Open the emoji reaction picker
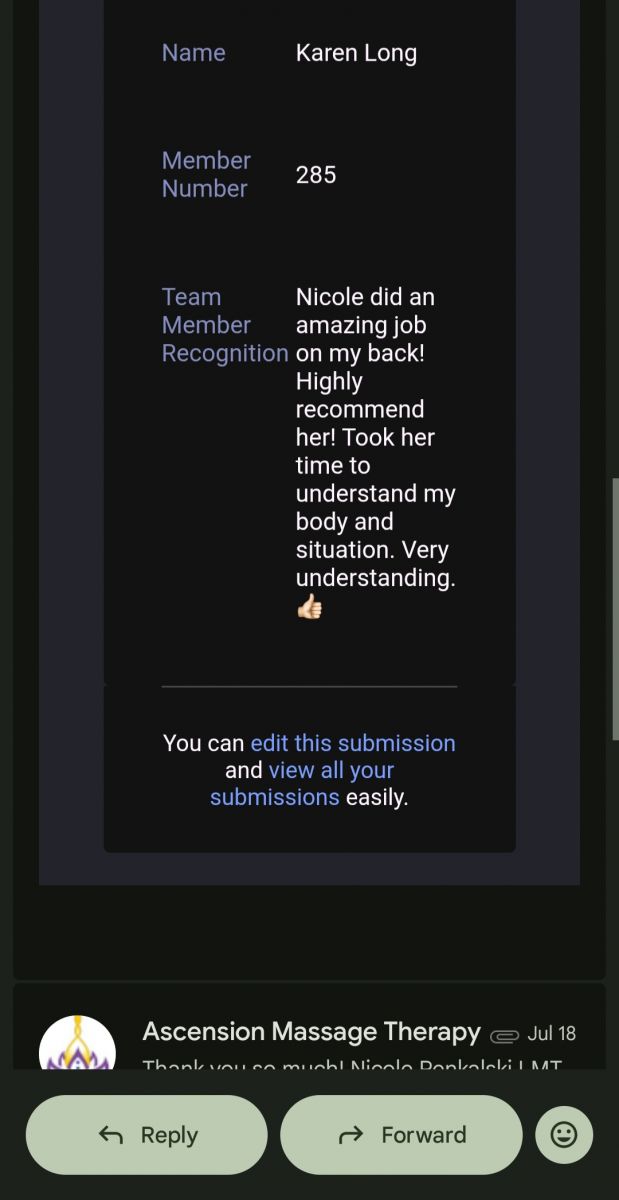The image size is (619, 1200). pos(564,1134)
